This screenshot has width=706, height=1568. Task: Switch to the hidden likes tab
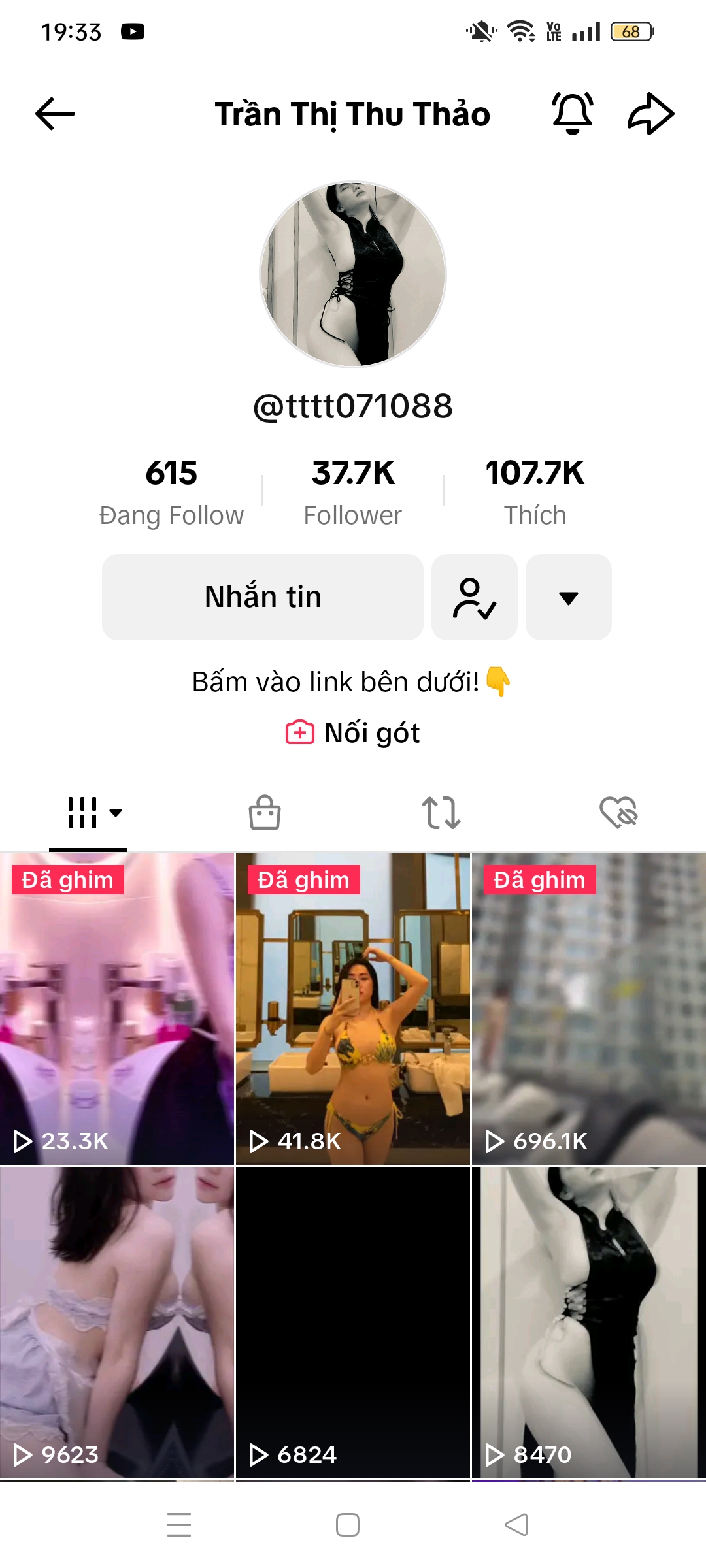click(x=618, y=813)
